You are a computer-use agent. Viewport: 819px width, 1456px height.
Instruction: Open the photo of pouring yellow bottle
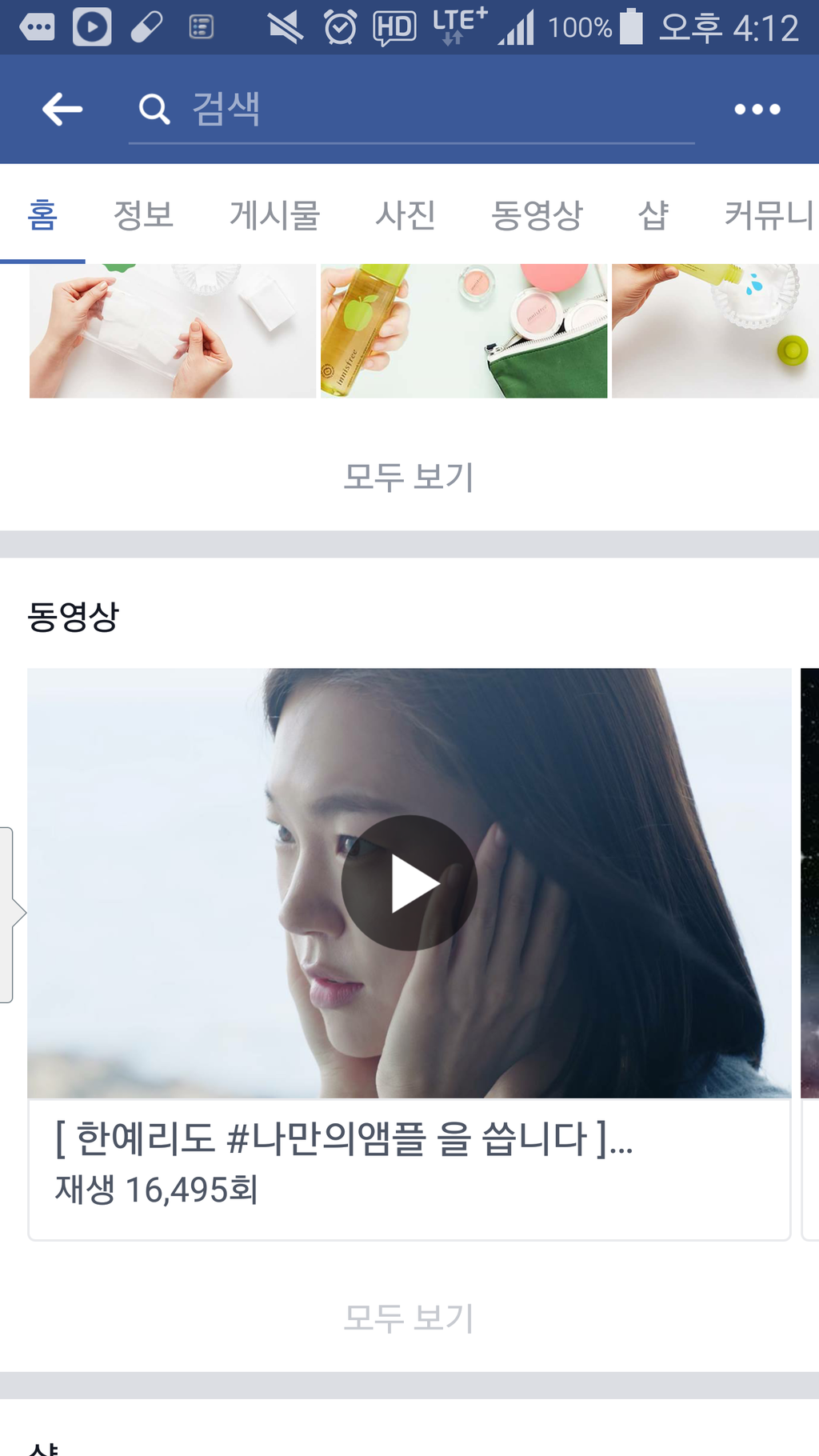pyautogui.click(x=714, y=330)
